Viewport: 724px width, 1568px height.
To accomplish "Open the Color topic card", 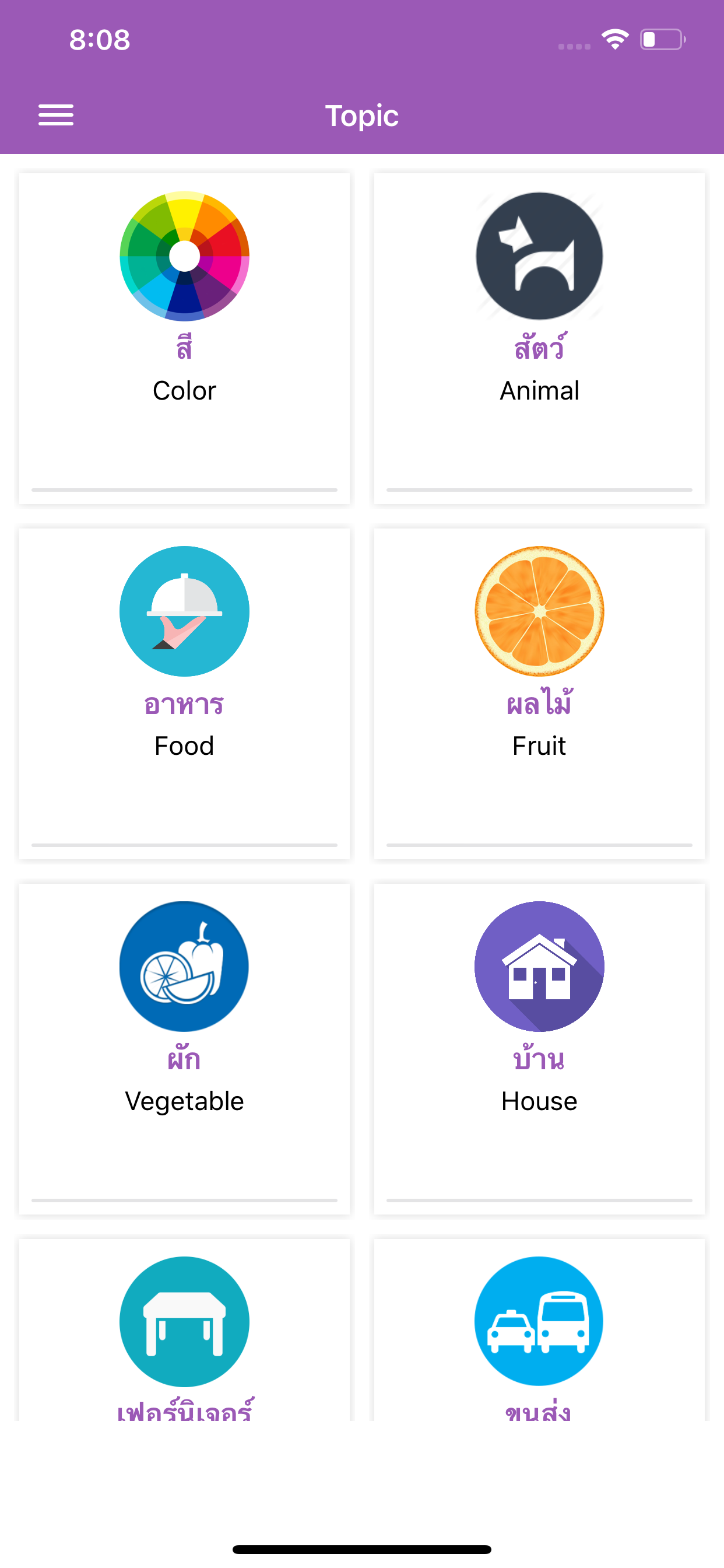I will click(x=184, y=338).
